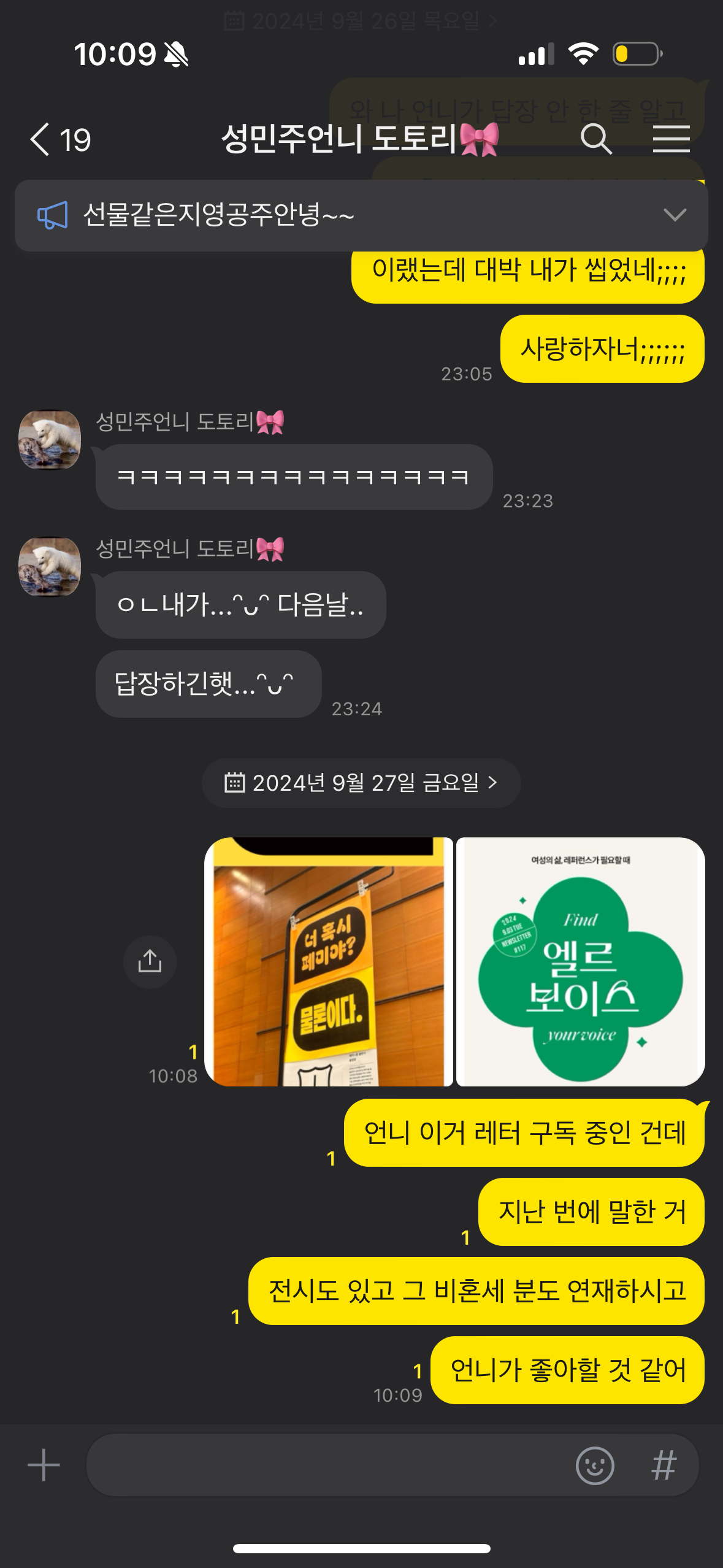Go back to the chat list
The height and width of the screenshot is (1568, 723).
pos(58,140)
